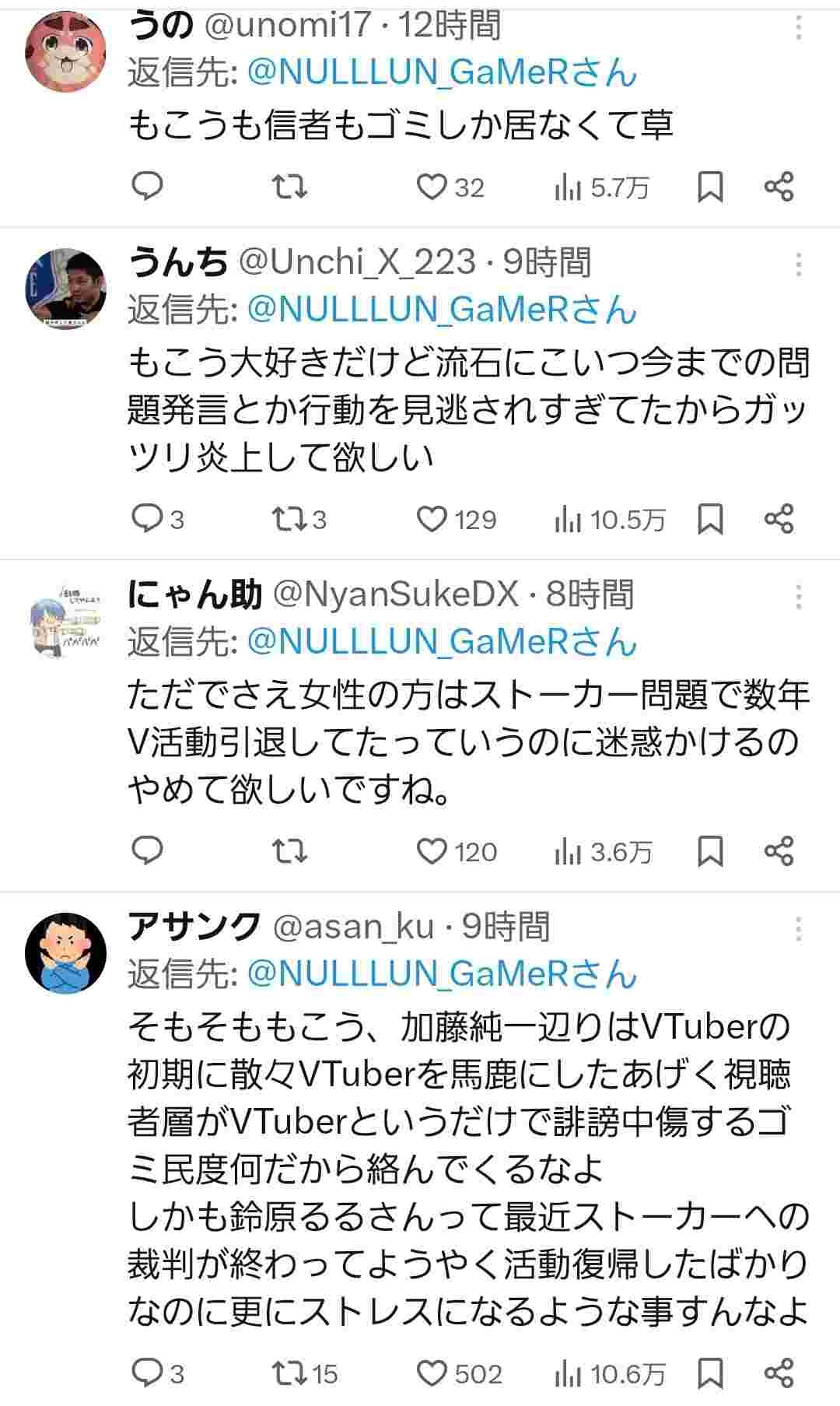Repost アサンク's reply
This screenshot has height=1406, width=840.
[289, 1373]
